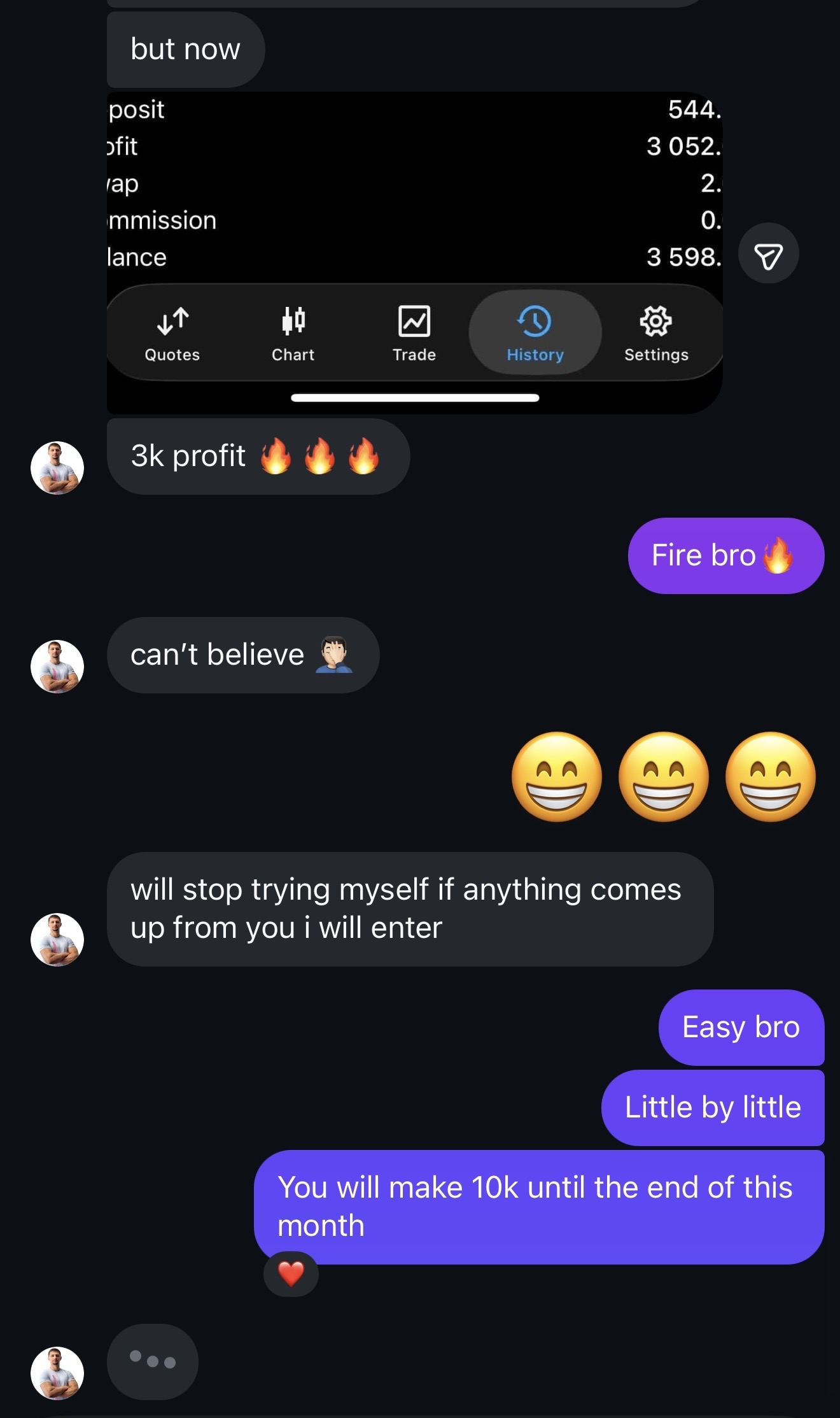Tap the heart reaction under "10k" message

(x=291, y=1274)
